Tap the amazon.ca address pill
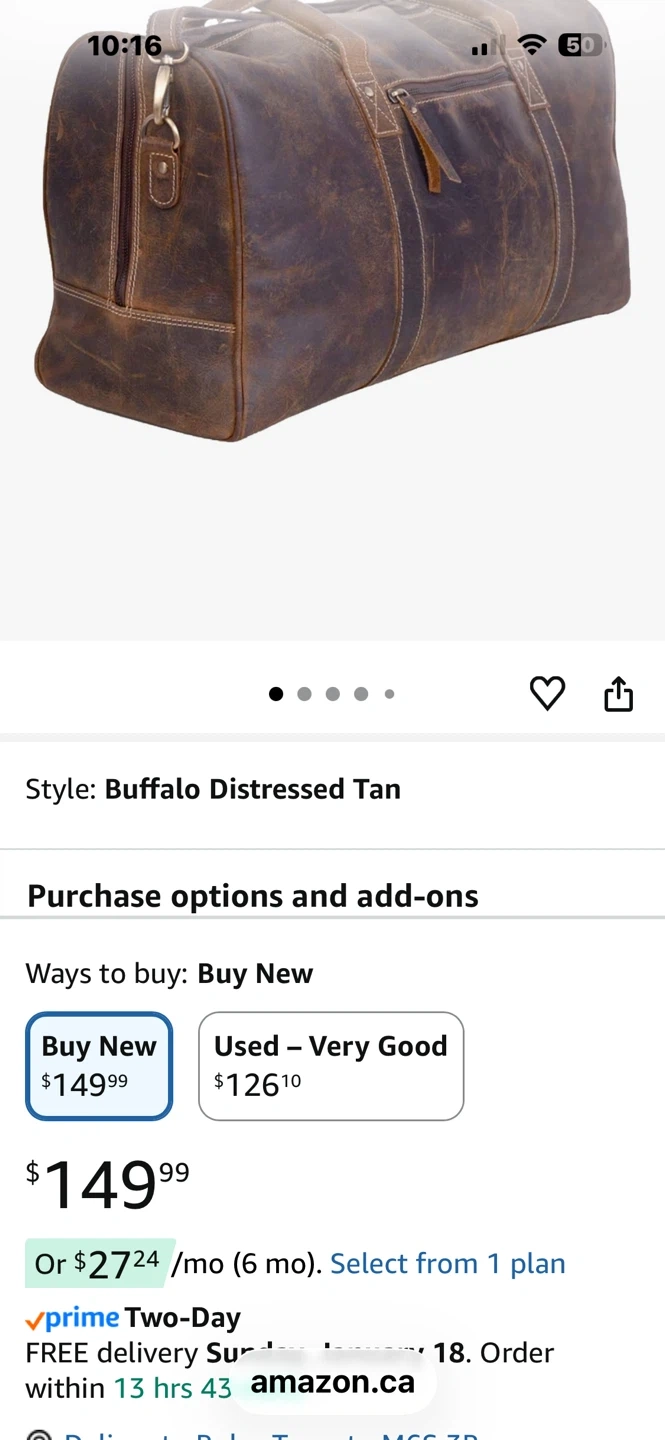The width and height of the screenshot is (665, 1440). point(333,1383)
